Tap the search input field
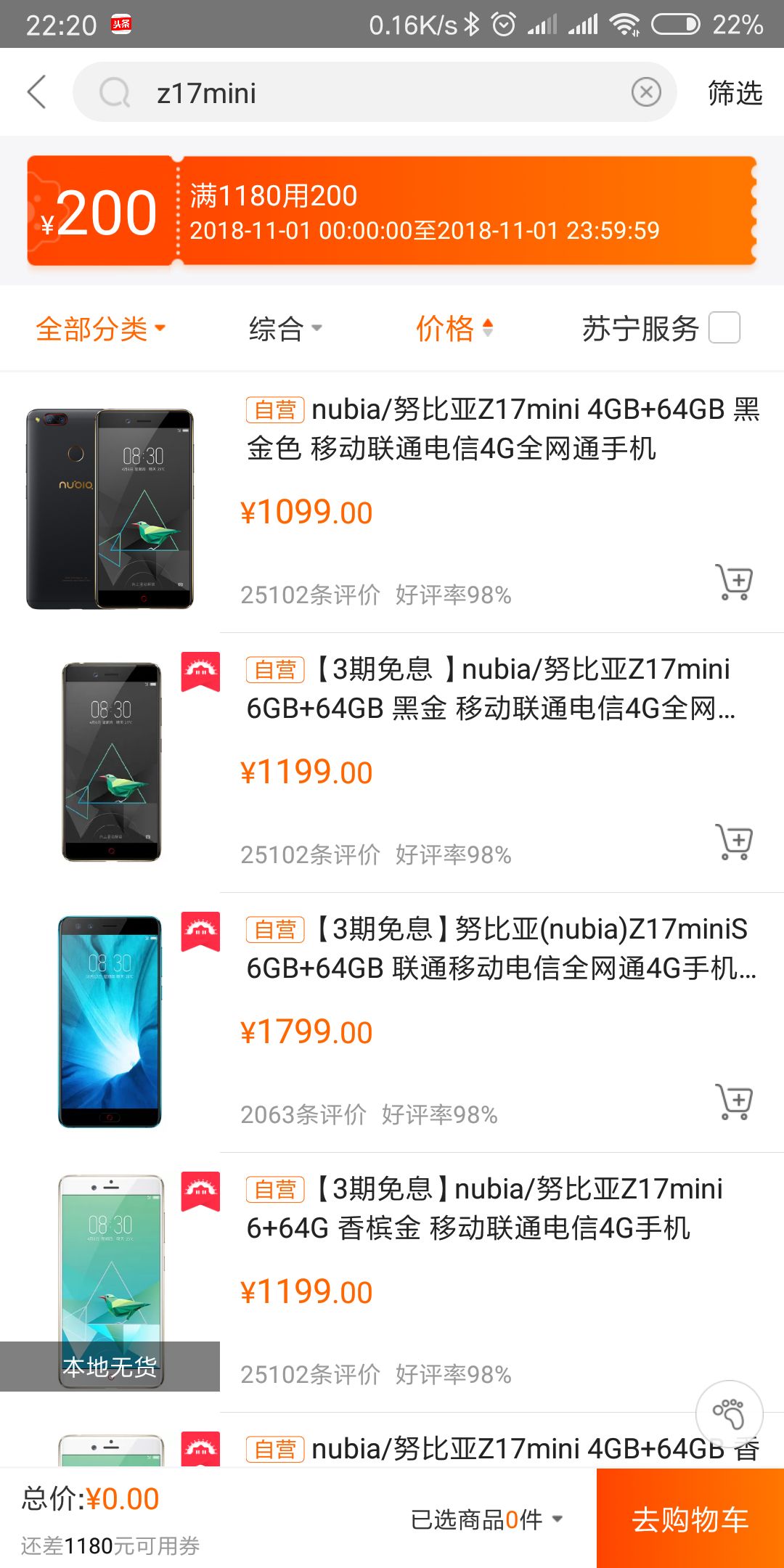Image resolution: width=784 pixels, height=1568 pixels. 363,93
